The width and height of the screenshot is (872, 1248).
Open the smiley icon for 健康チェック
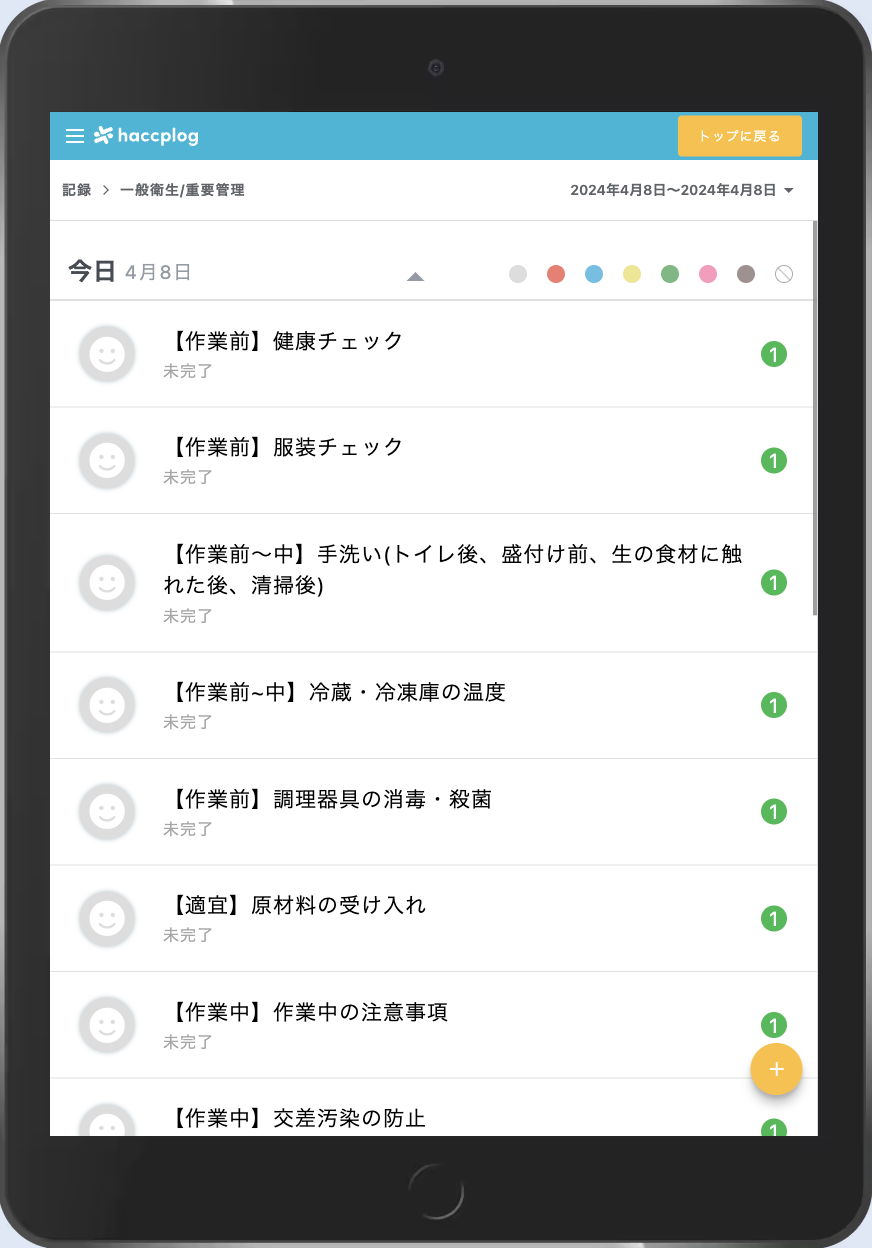[x=107, y=354]
